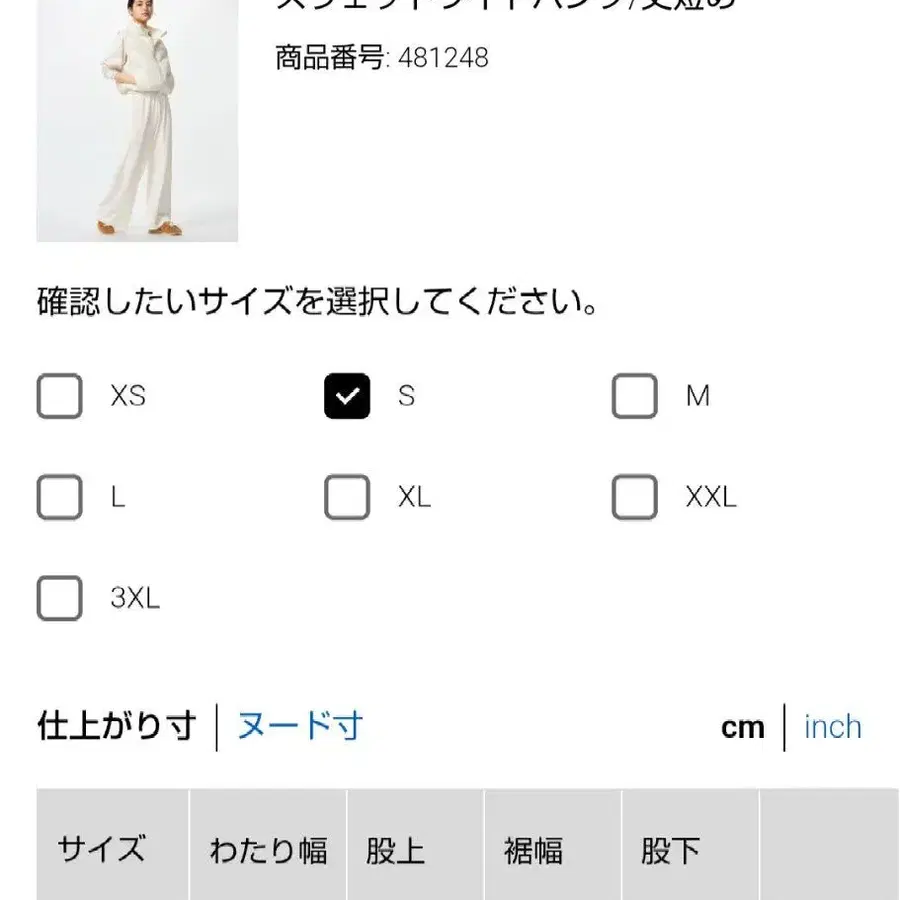Image resolution: width=900 pixels, height=900 pixels.
Task: Switch units to inch
Action: 833,727
